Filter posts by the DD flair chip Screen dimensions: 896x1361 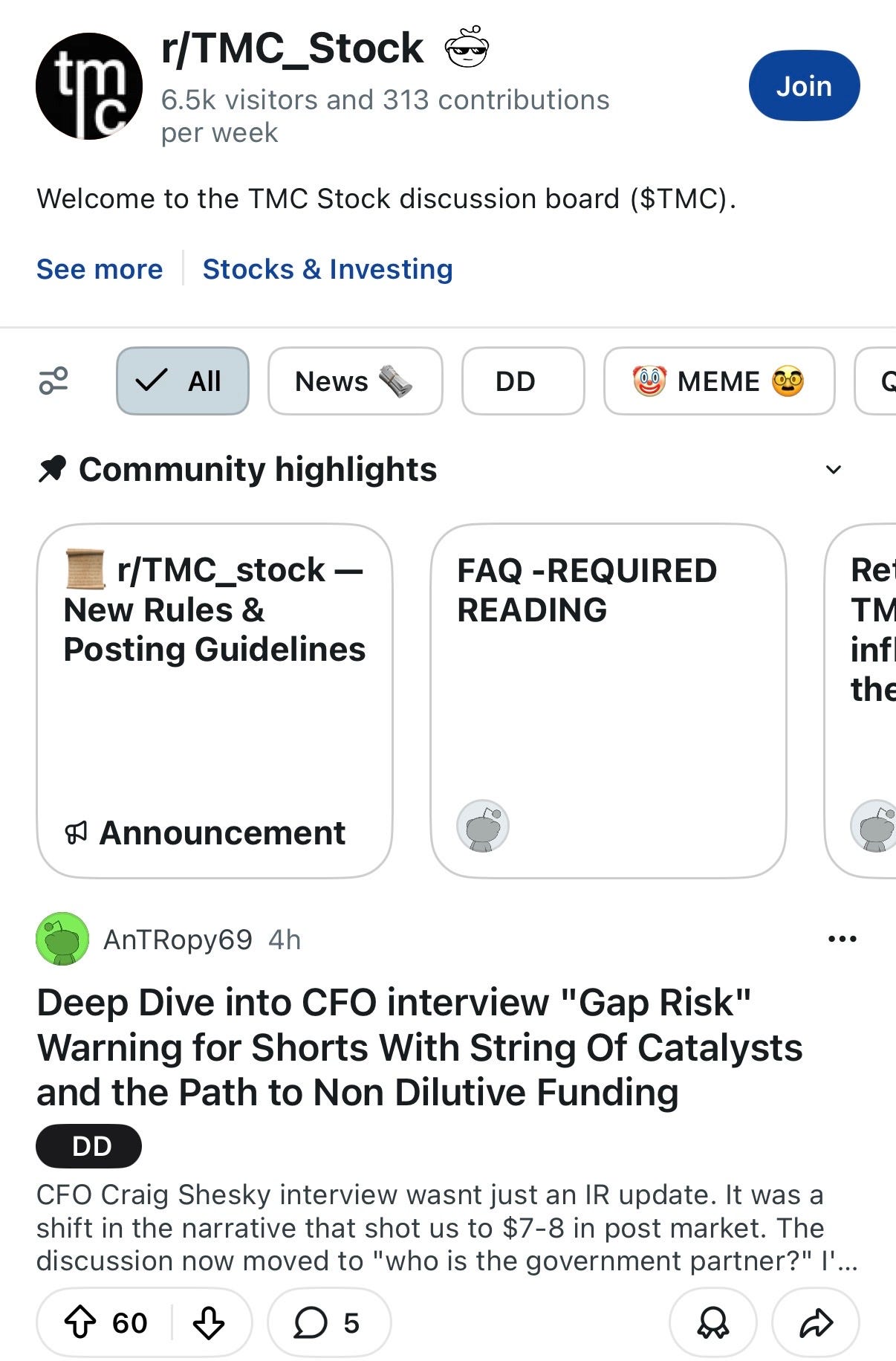point(522,381)
